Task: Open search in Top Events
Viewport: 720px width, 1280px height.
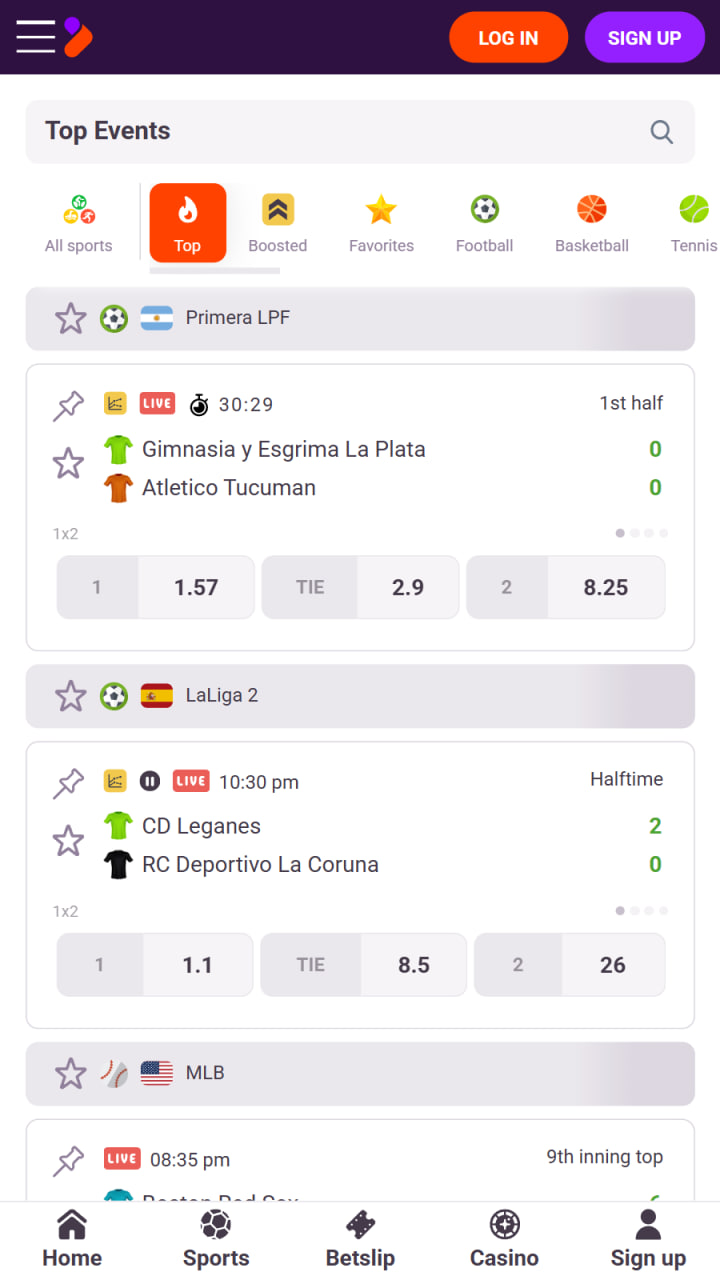Action: point(661,132)
